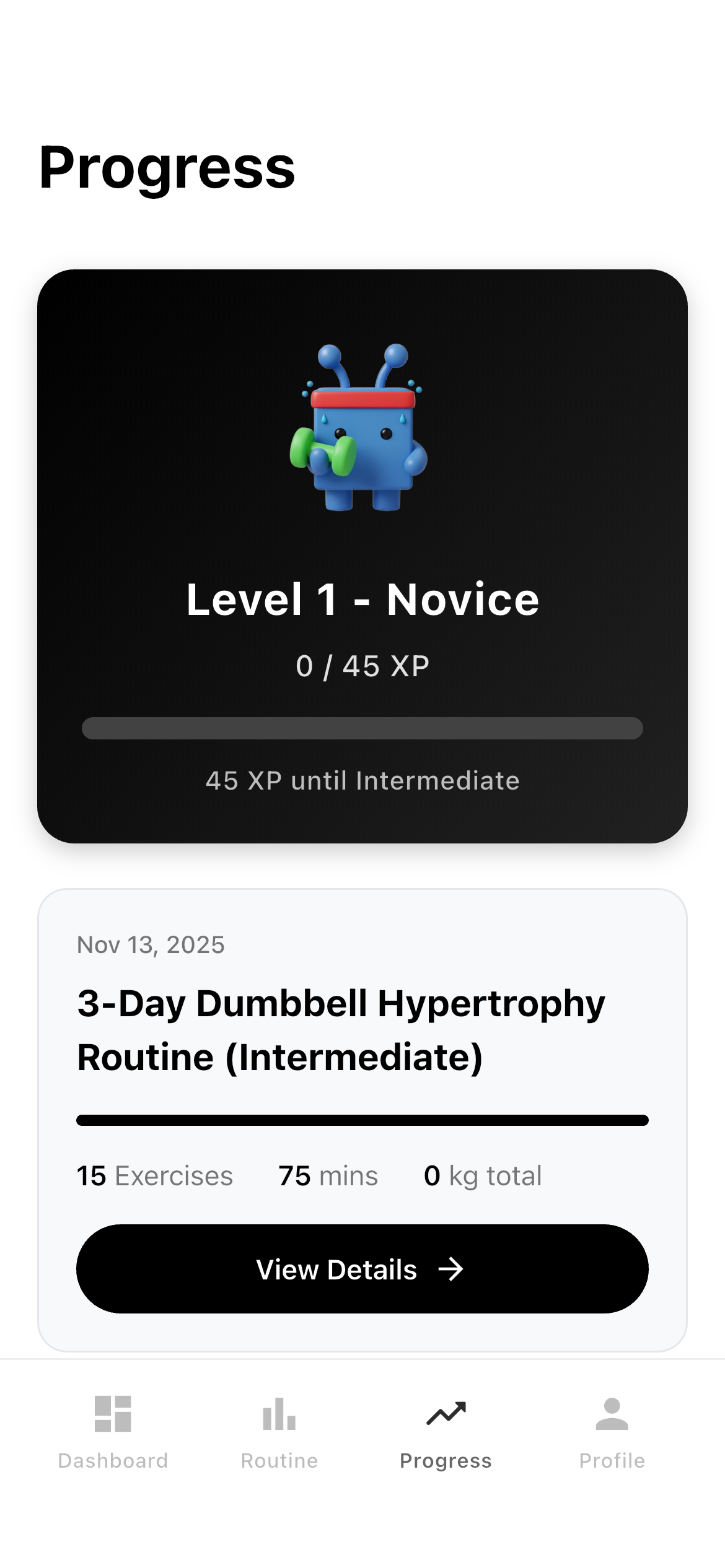Click the Level 1 - Novice heading
725x1568 pixels.
[x=362, y=599]
